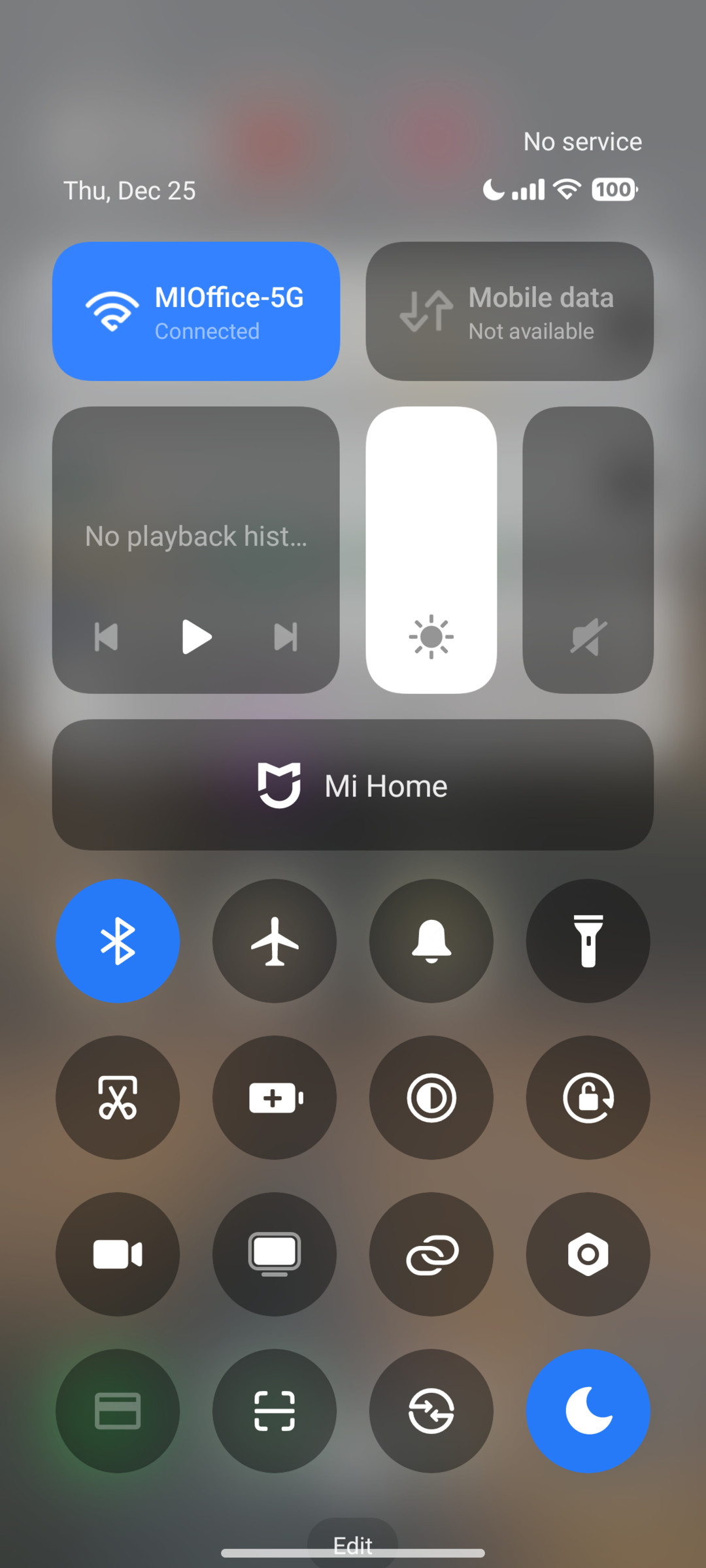Open the Mi Share link tool
Screen dimensions: 706x1568
pyautogui.click(x=431, y=1254)
